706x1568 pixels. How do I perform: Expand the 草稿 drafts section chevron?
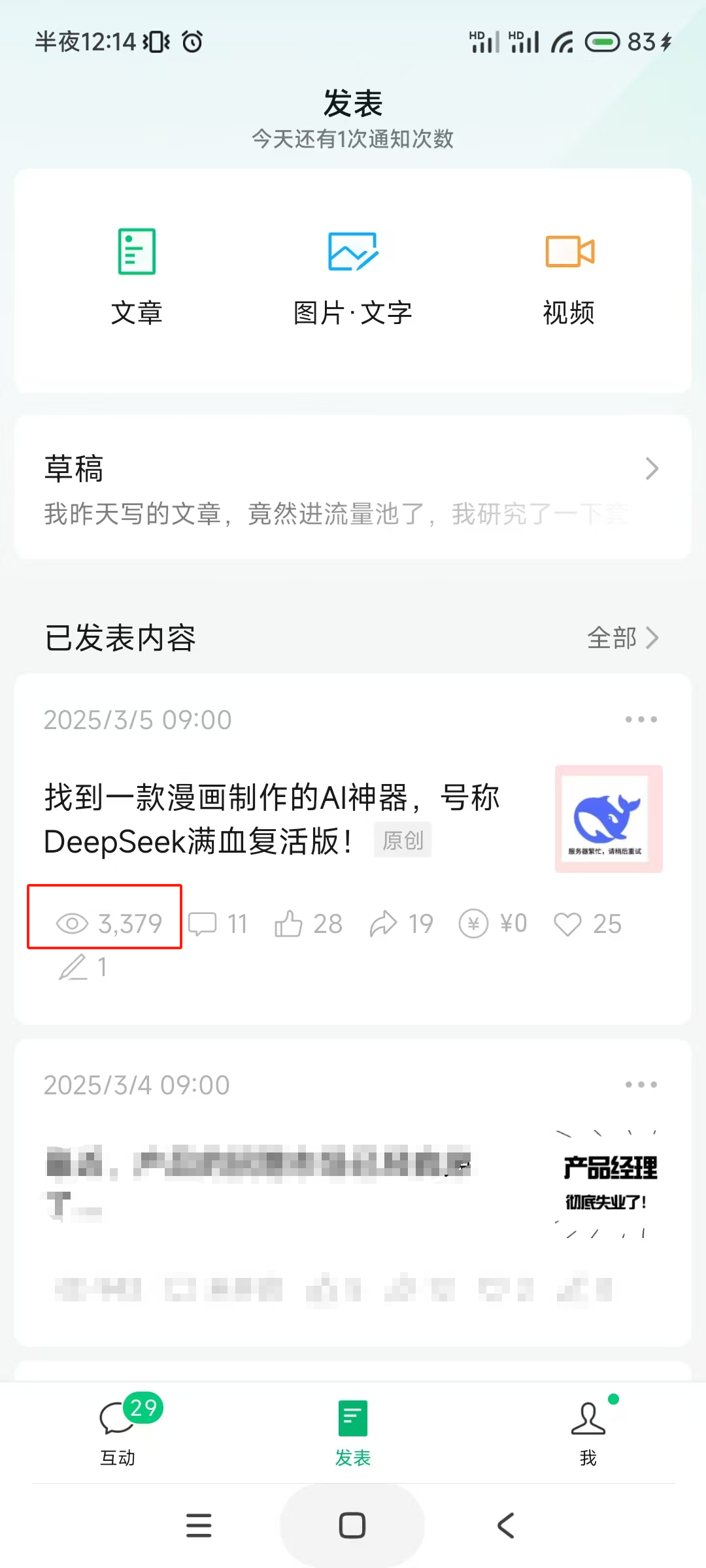(x=651, y=468)
